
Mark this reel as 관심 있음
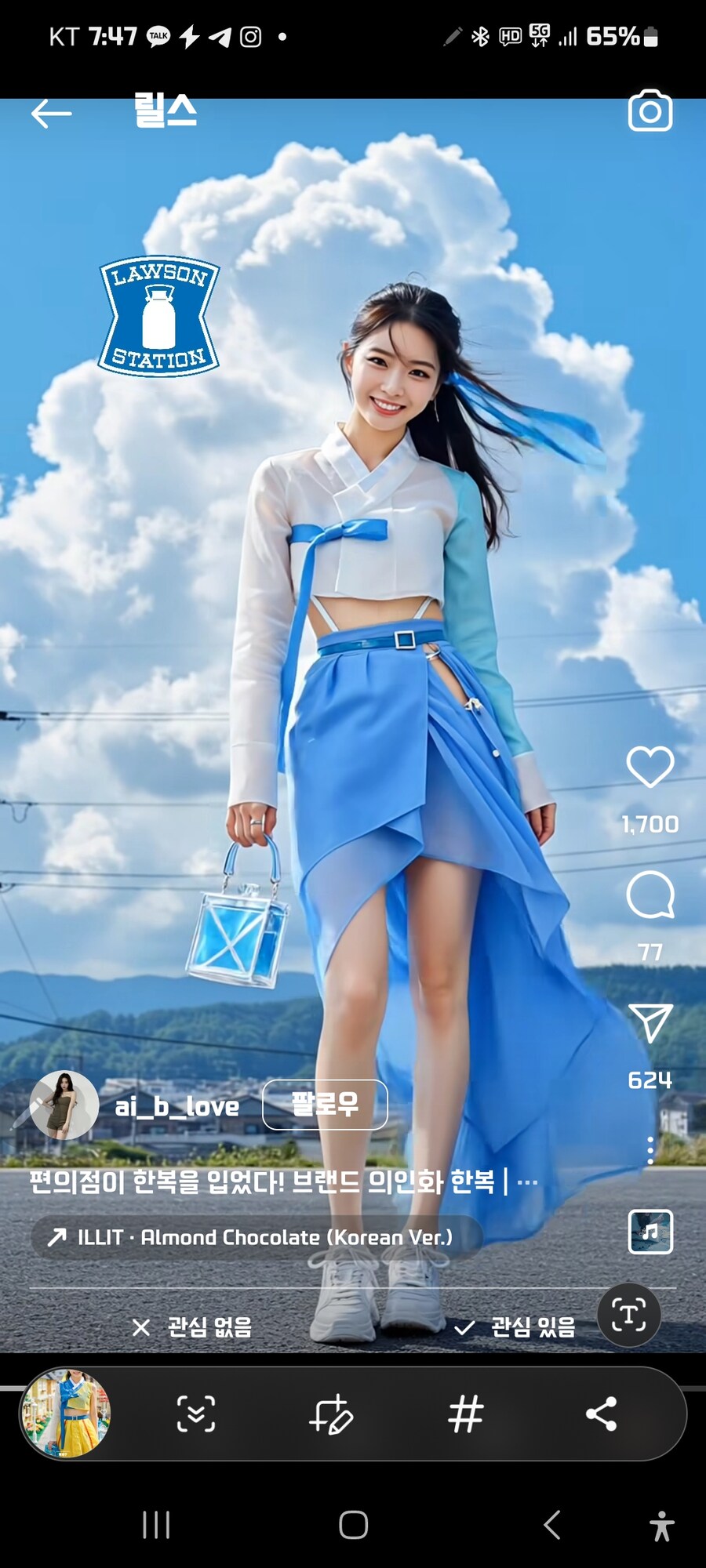515,1327
